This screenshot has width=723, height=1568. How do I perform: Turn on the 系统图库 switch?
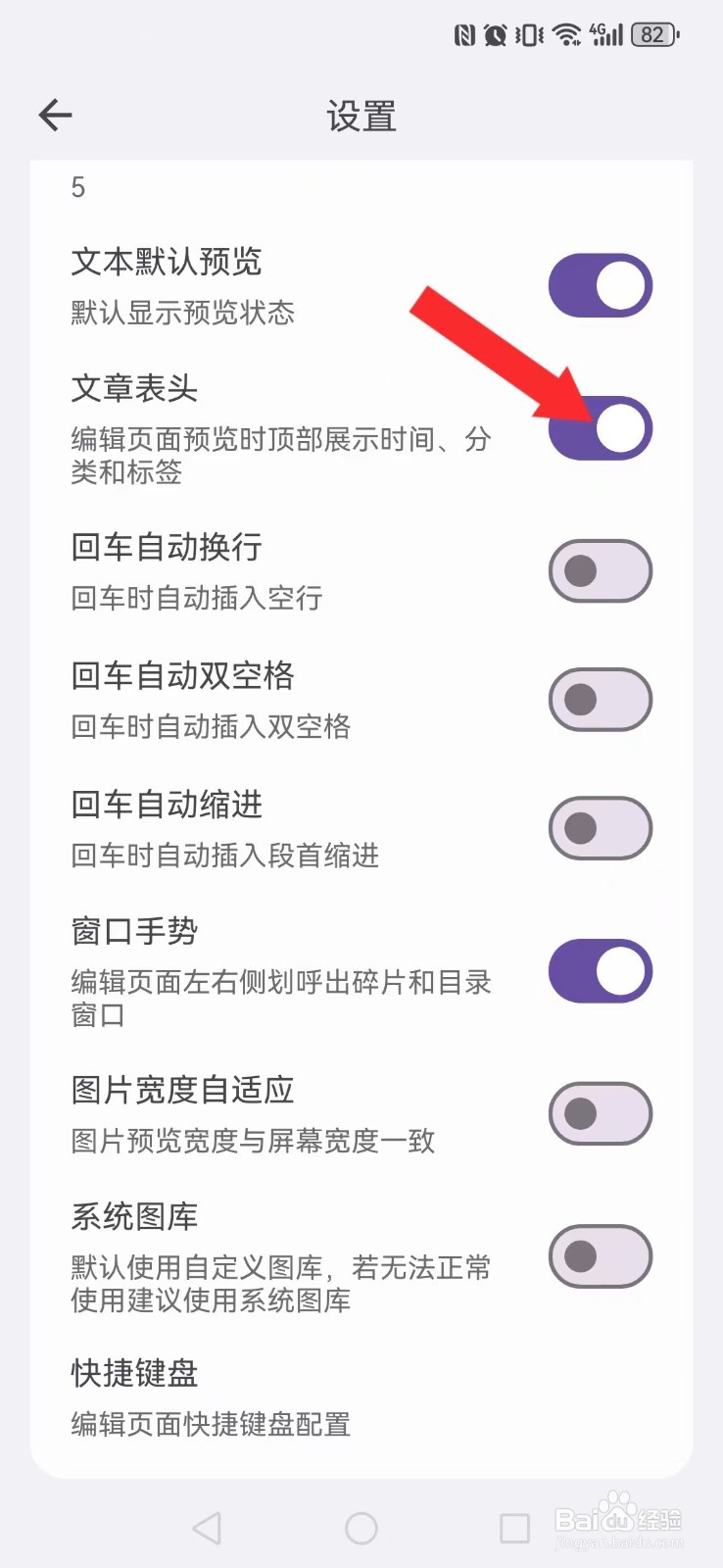[600, 1255]
